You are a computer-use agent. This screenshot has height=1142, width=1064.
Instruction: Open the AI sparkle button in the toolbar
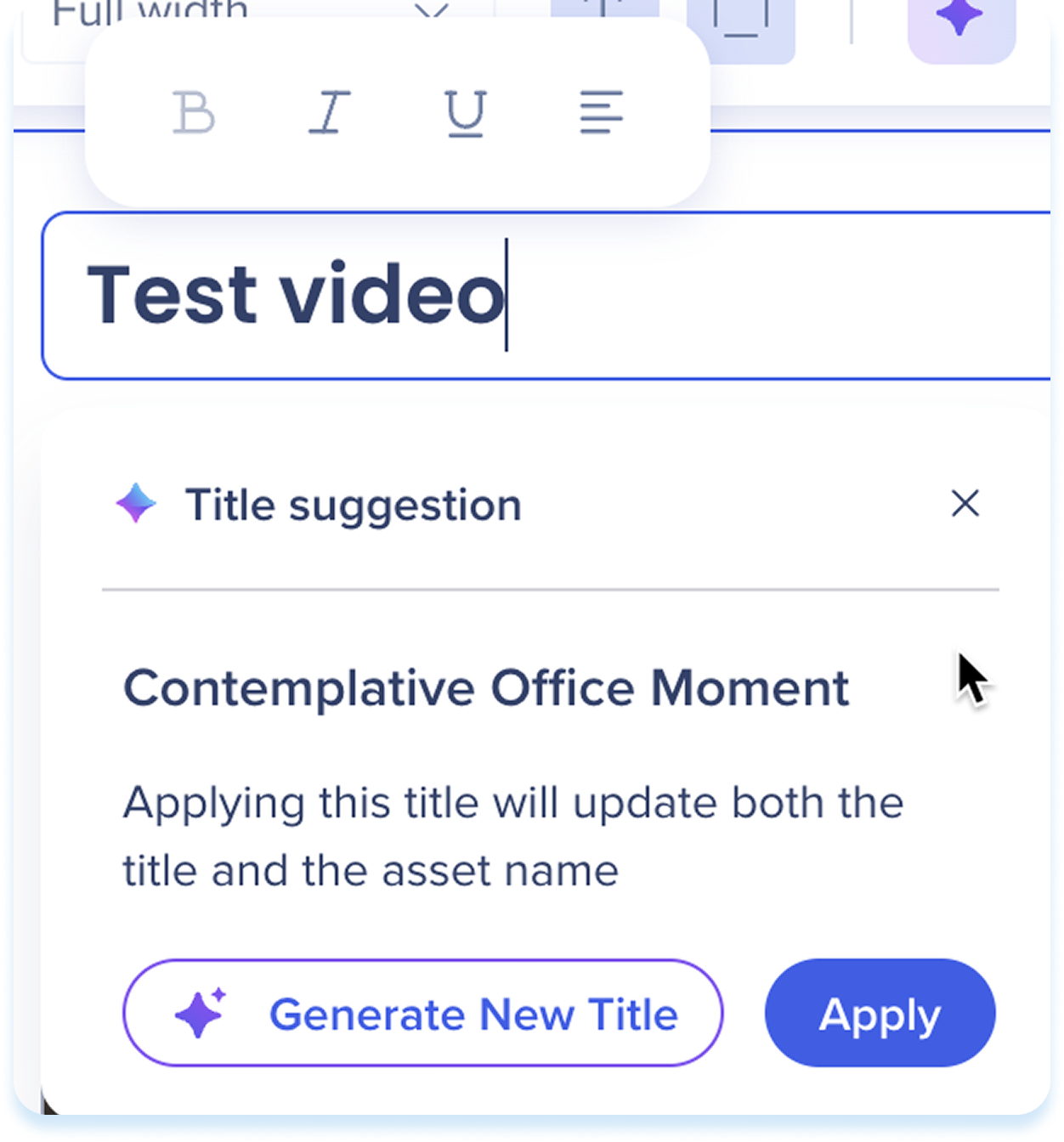click(960, 21)
